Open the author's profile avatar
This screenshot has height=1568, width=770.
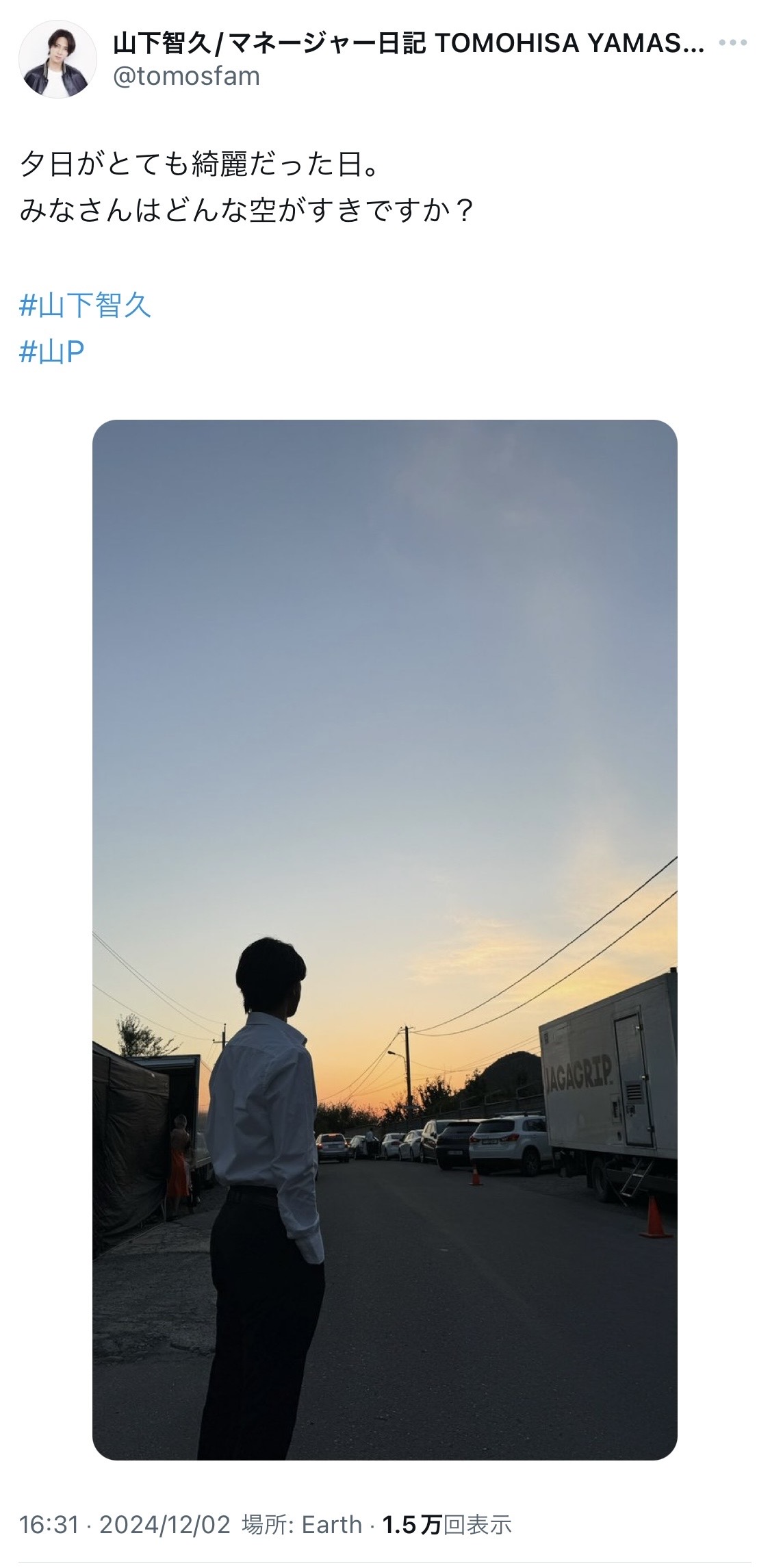tap(57, 59)
